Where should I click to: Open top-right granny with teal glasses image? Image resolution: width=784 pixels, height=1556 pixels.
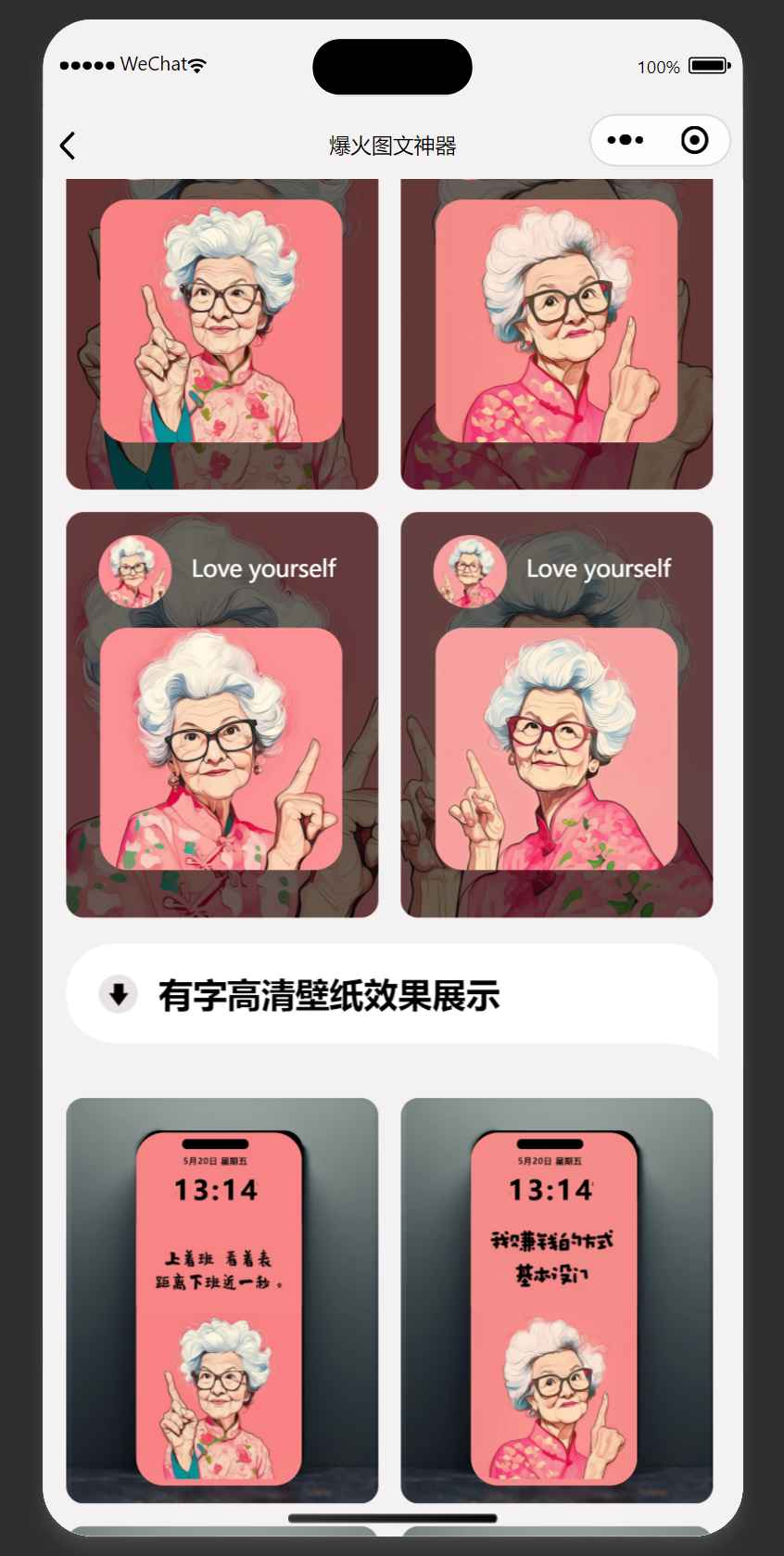(556, 334)
